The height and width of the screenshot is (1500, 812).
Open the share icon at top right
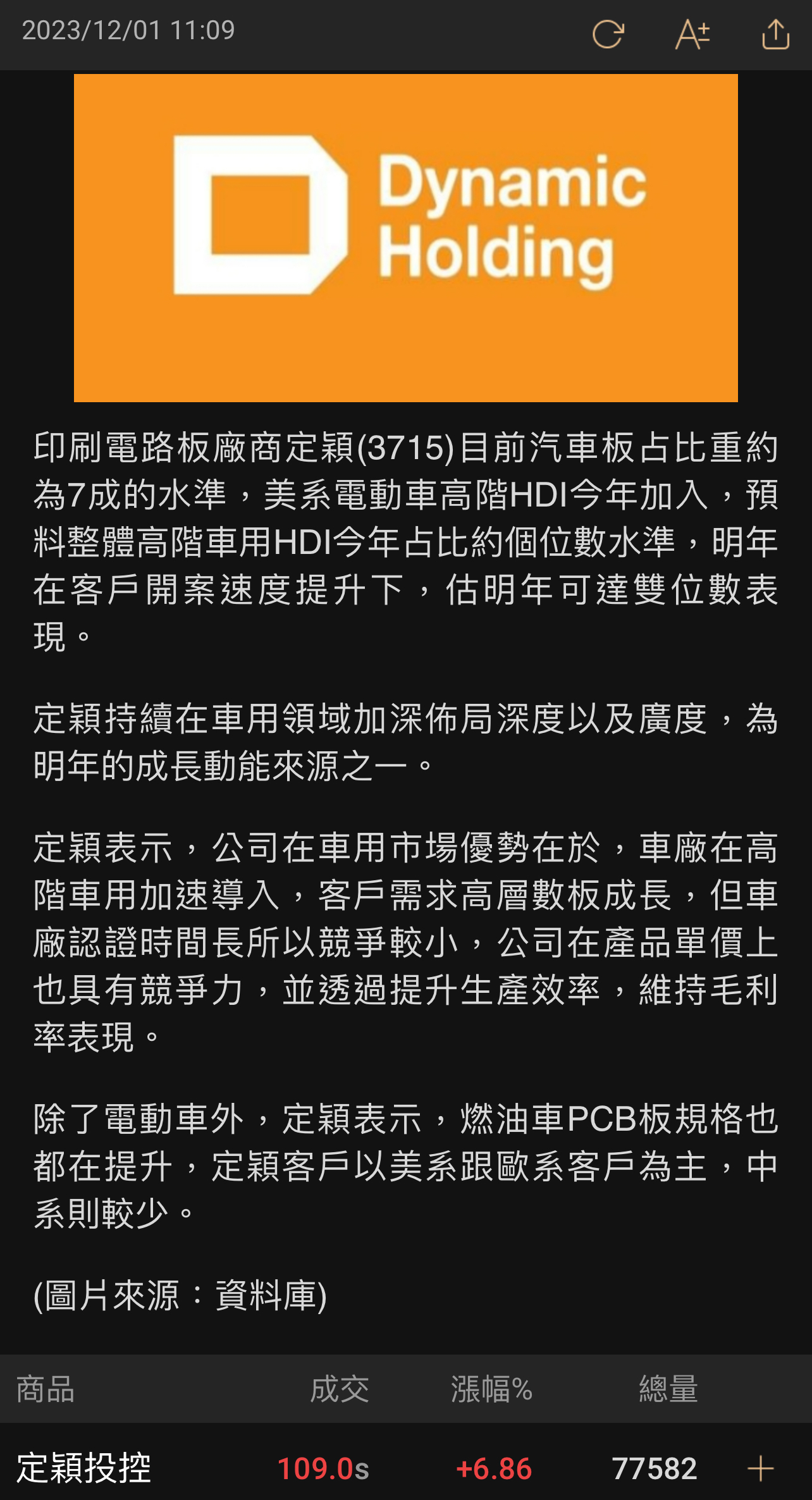[775, 35]
